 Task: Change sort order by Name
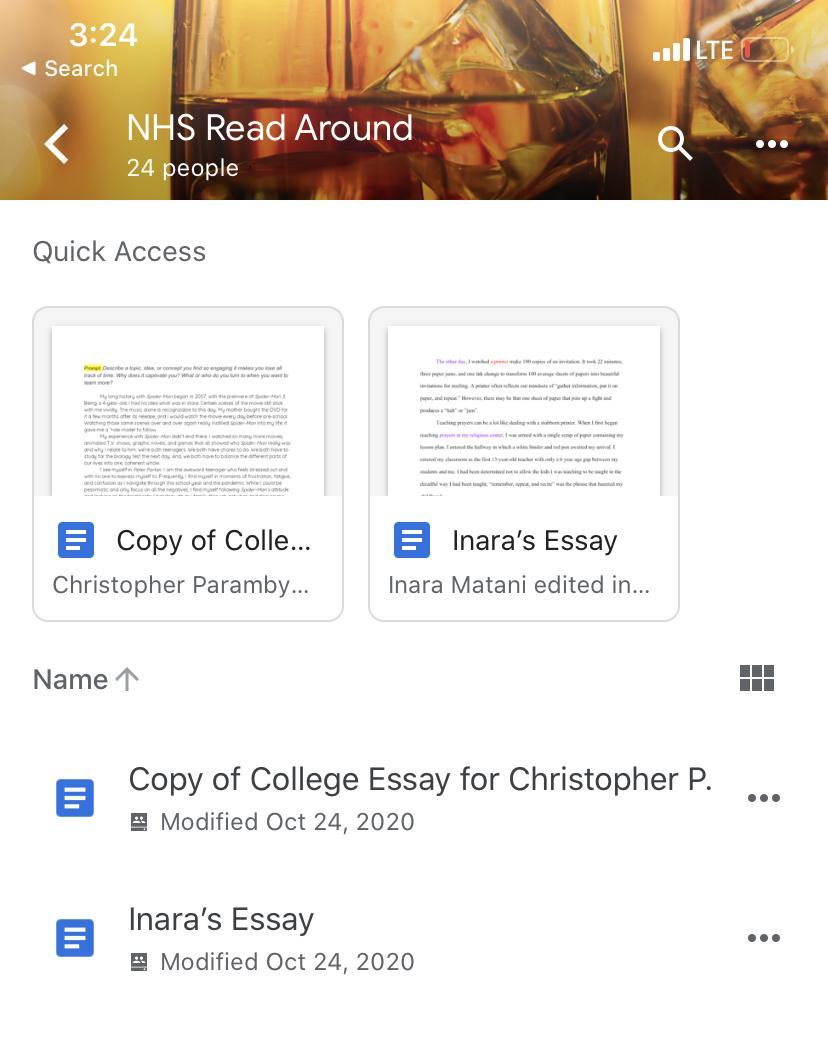point(85,680)
